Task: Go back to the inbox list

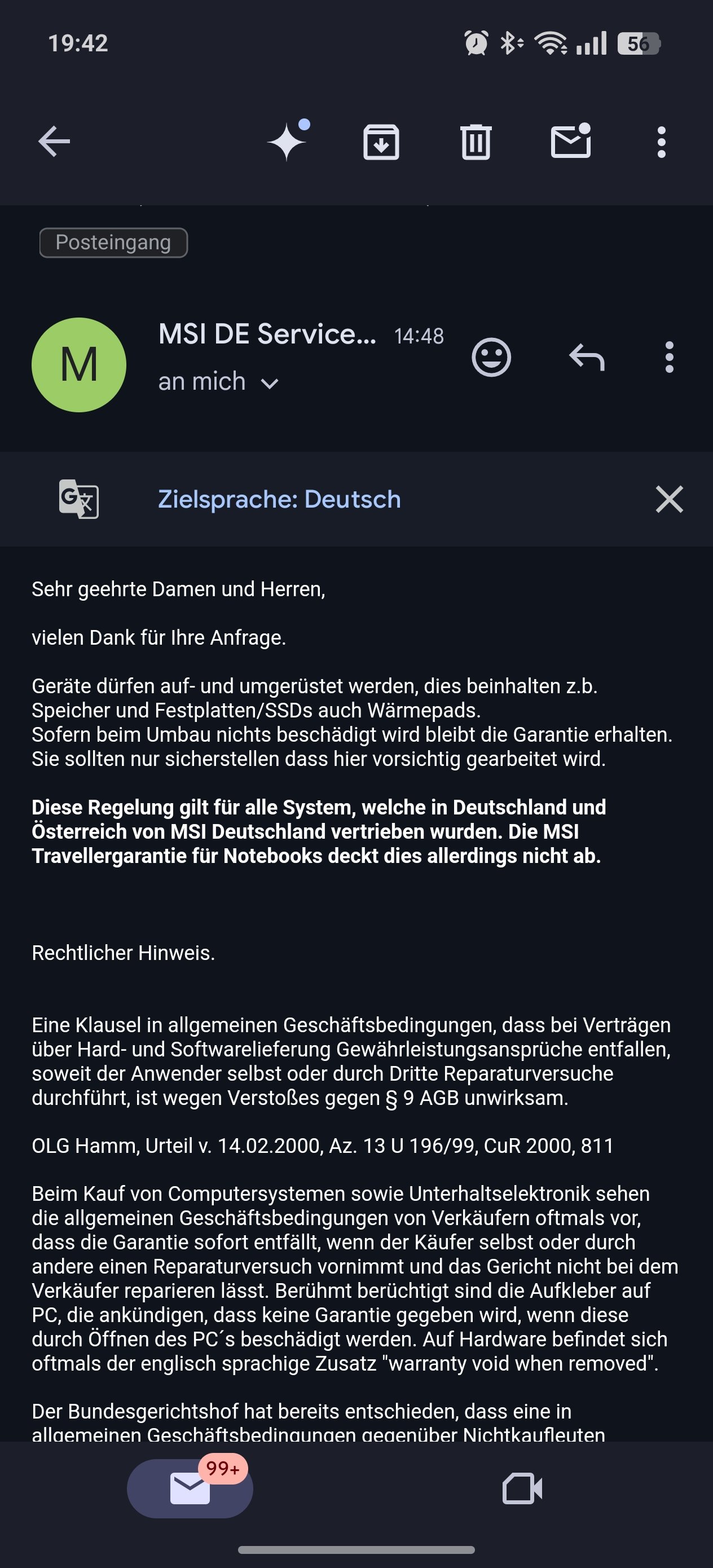Action: click(x=54, y=142)
